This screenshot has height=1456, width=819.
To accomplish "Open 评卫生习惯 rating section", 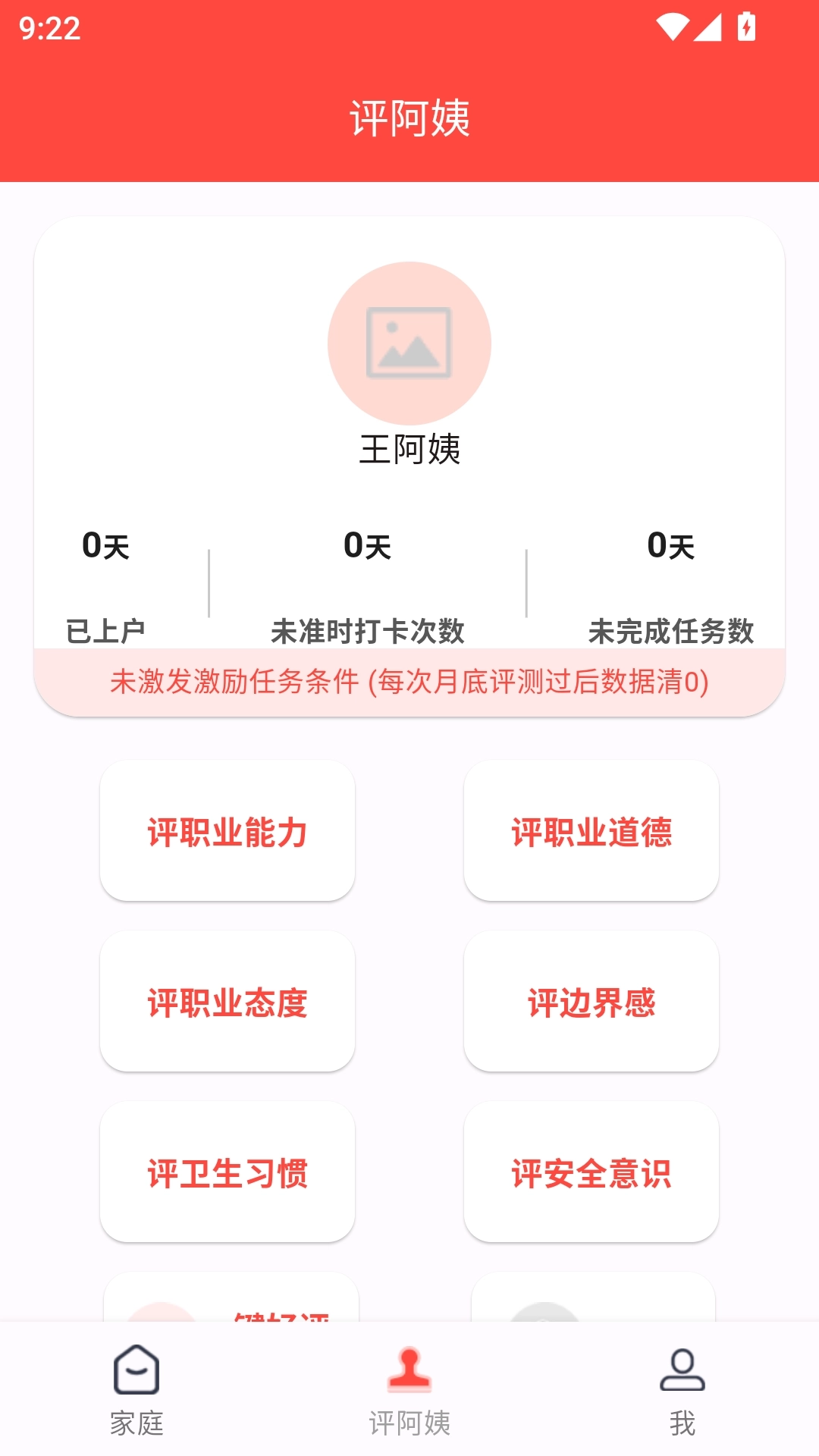I will click(x=227, y=1173).
